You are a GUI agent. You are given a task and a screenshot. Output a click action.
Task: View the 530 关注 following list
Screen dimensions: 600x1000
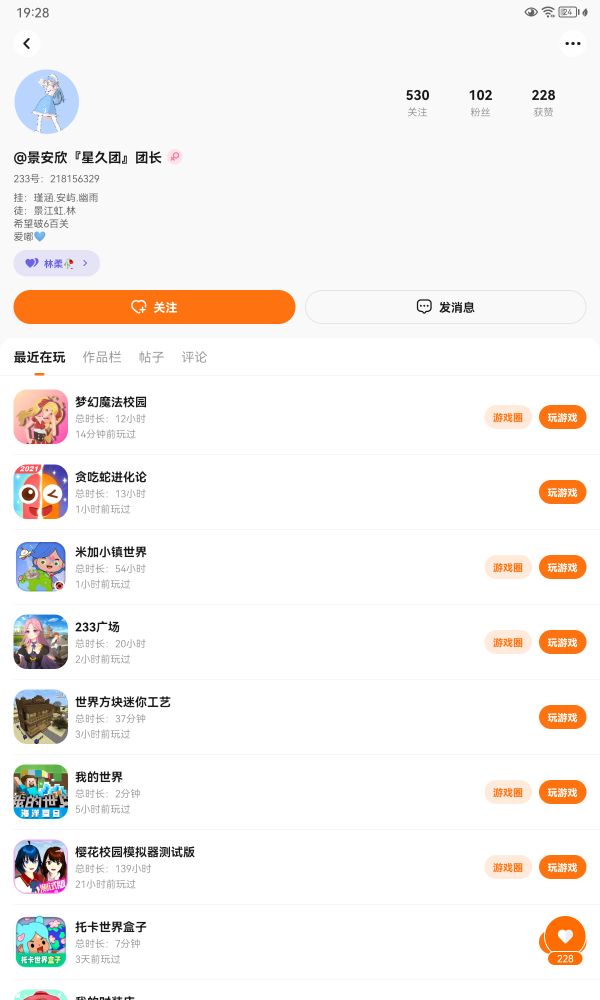point(418,102)
